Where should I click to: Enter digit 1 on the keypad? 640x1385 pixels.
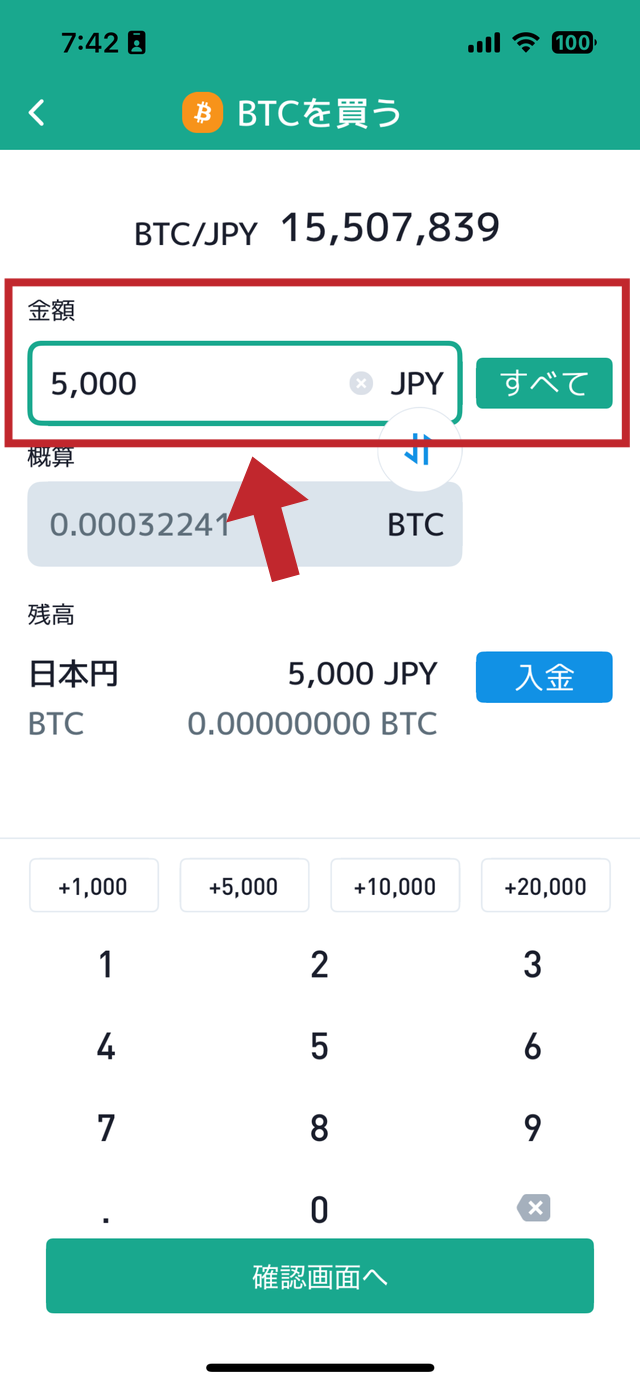point(106,965)
